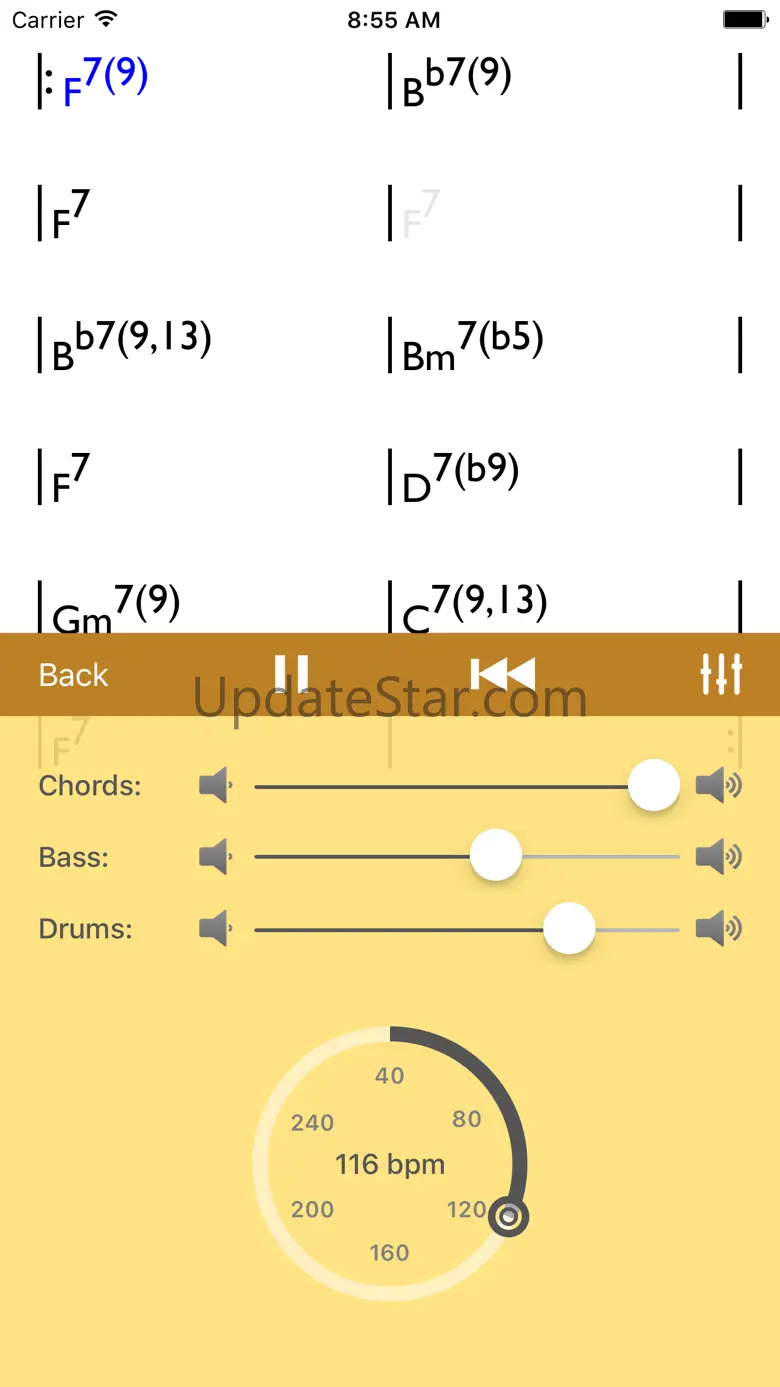Go back using the Back button
This screenshot has width=780, height=1387.
click(x=73, y=675)
